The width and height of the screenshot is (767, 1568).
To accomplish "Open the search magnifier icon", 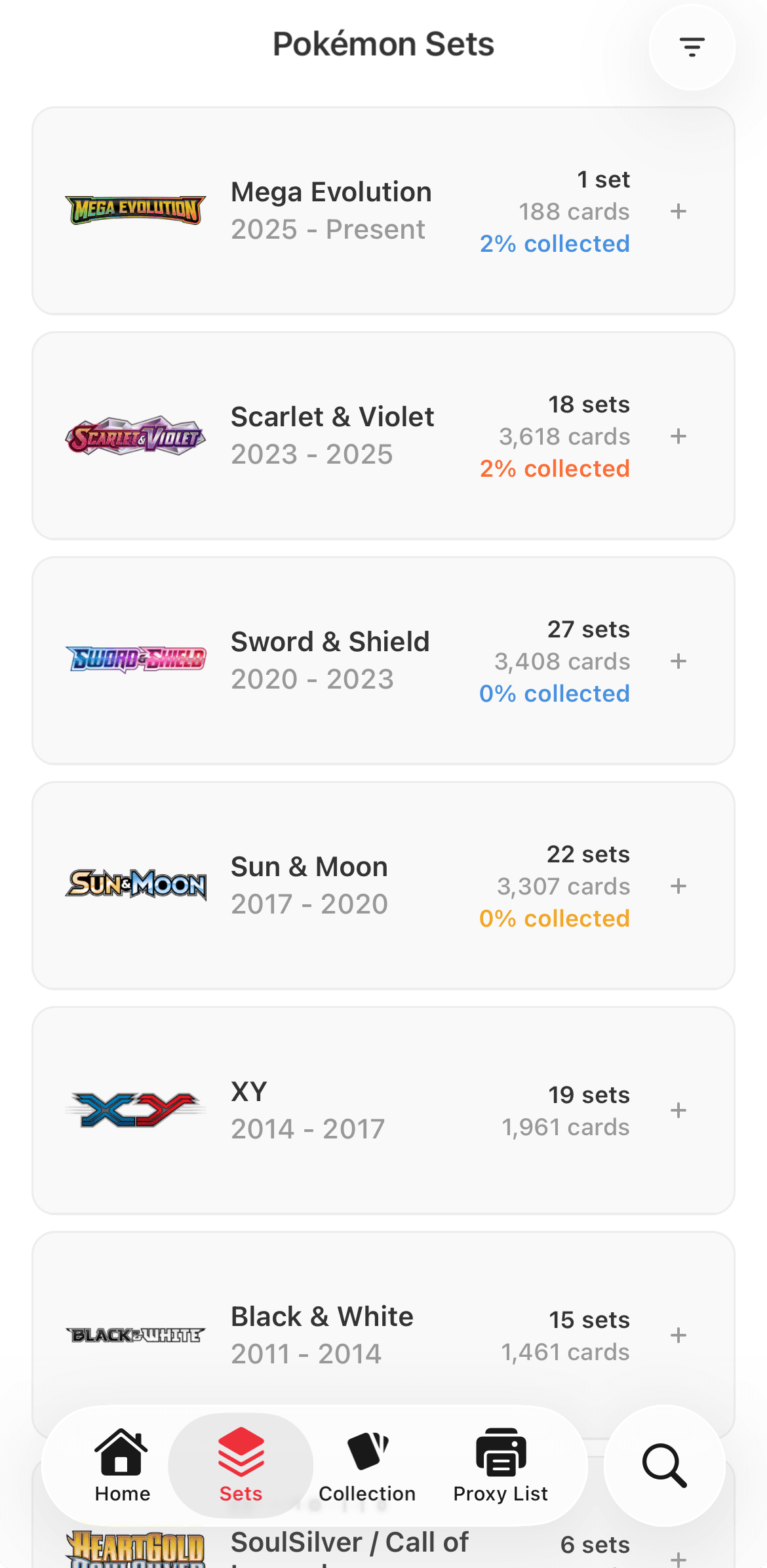I will 665,1466.
